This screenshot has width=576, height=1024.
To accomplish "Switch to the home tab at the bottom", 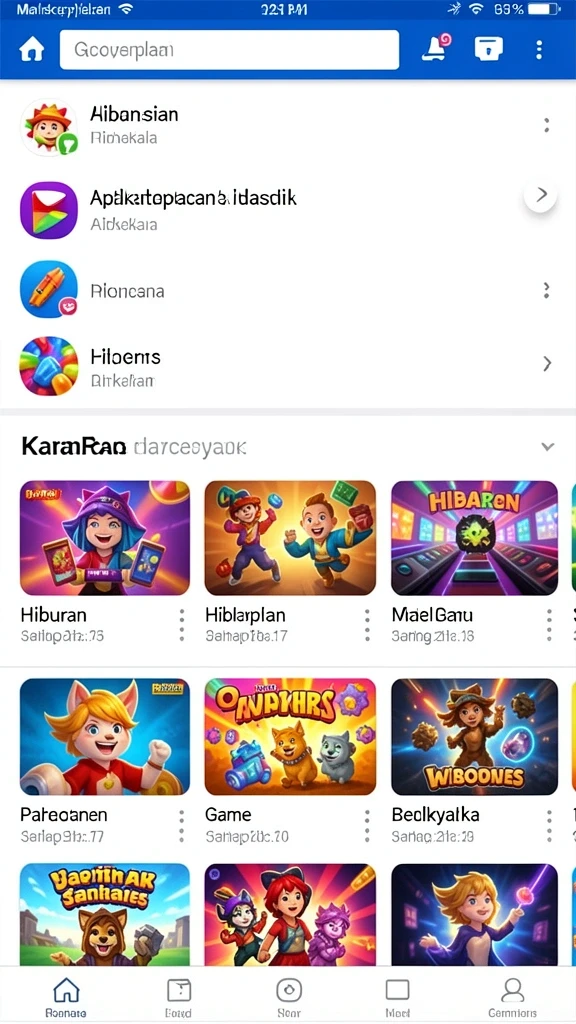I will point(66,997).
